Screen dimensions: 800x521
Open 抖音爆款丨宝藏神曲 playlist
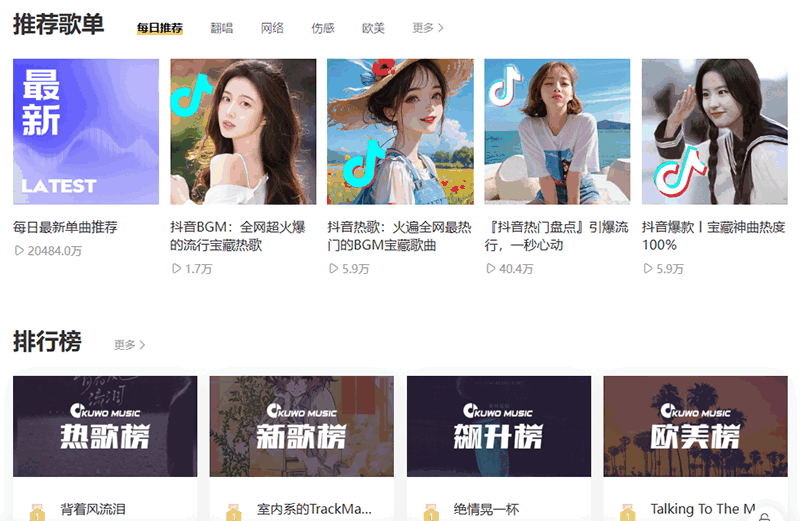715,131
